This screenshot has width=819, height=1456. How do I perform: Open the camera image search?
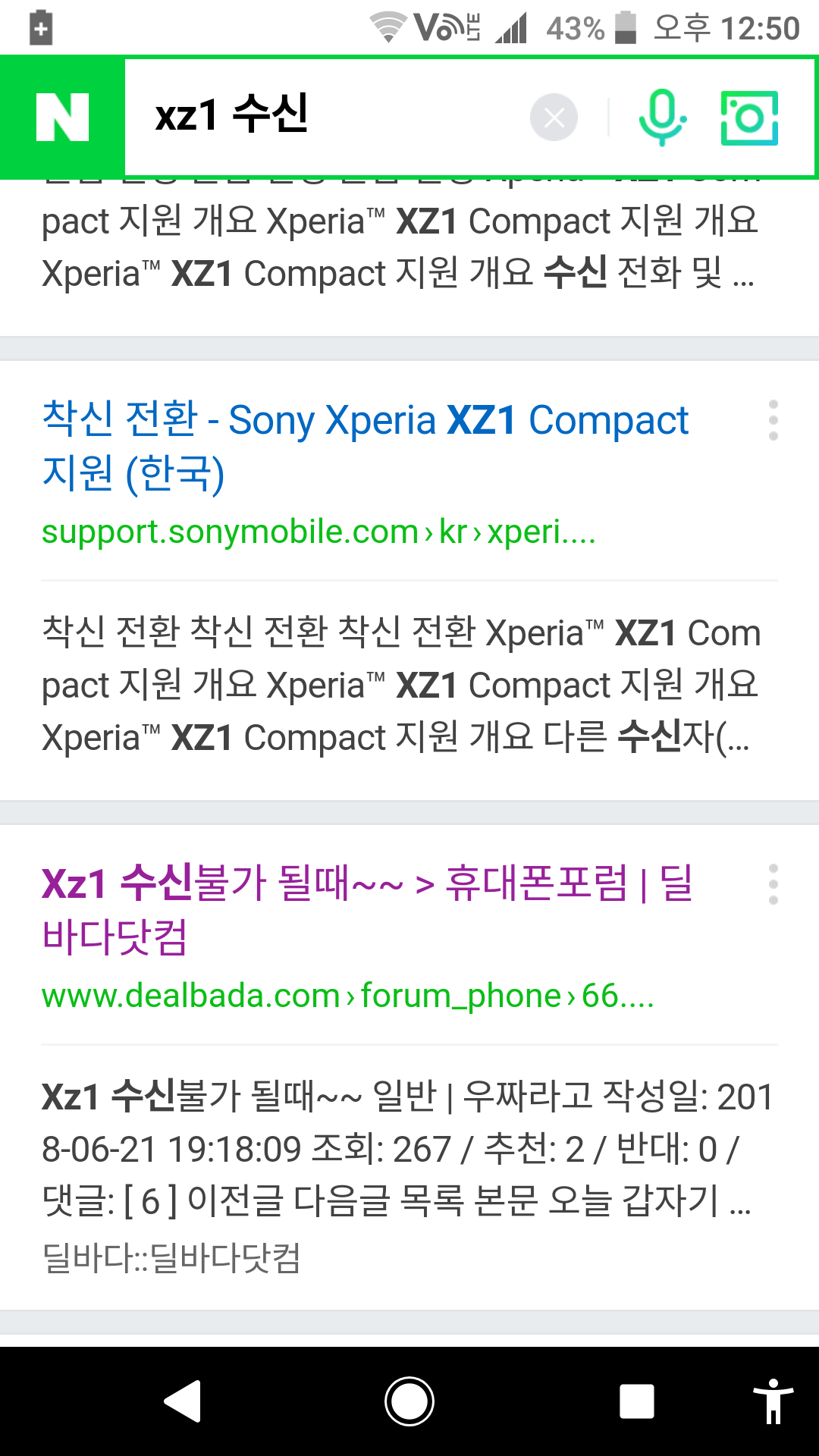tap(749, 118)
